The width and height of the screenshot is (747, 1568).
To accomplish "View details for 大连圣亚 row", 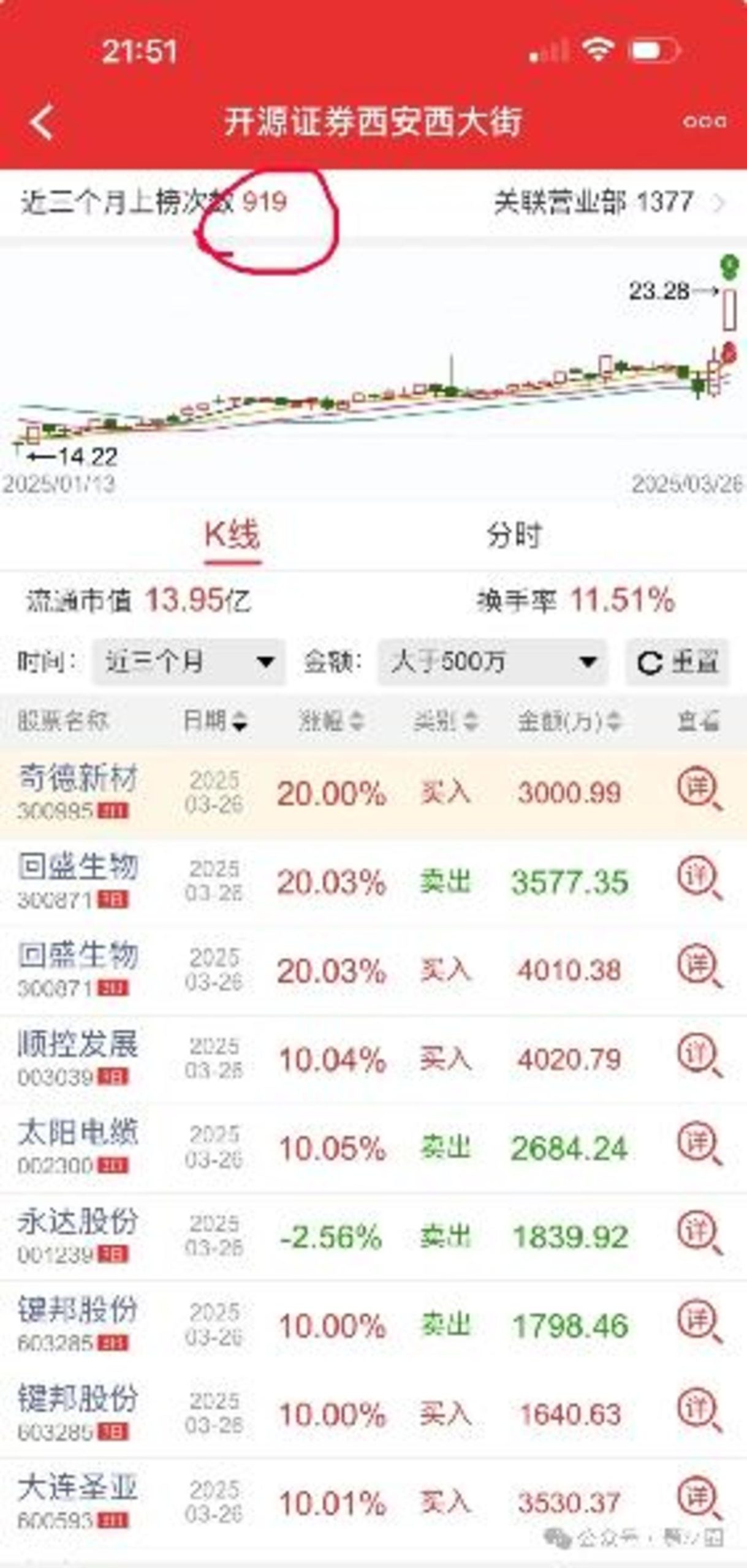I will (x=699, y=1501).
